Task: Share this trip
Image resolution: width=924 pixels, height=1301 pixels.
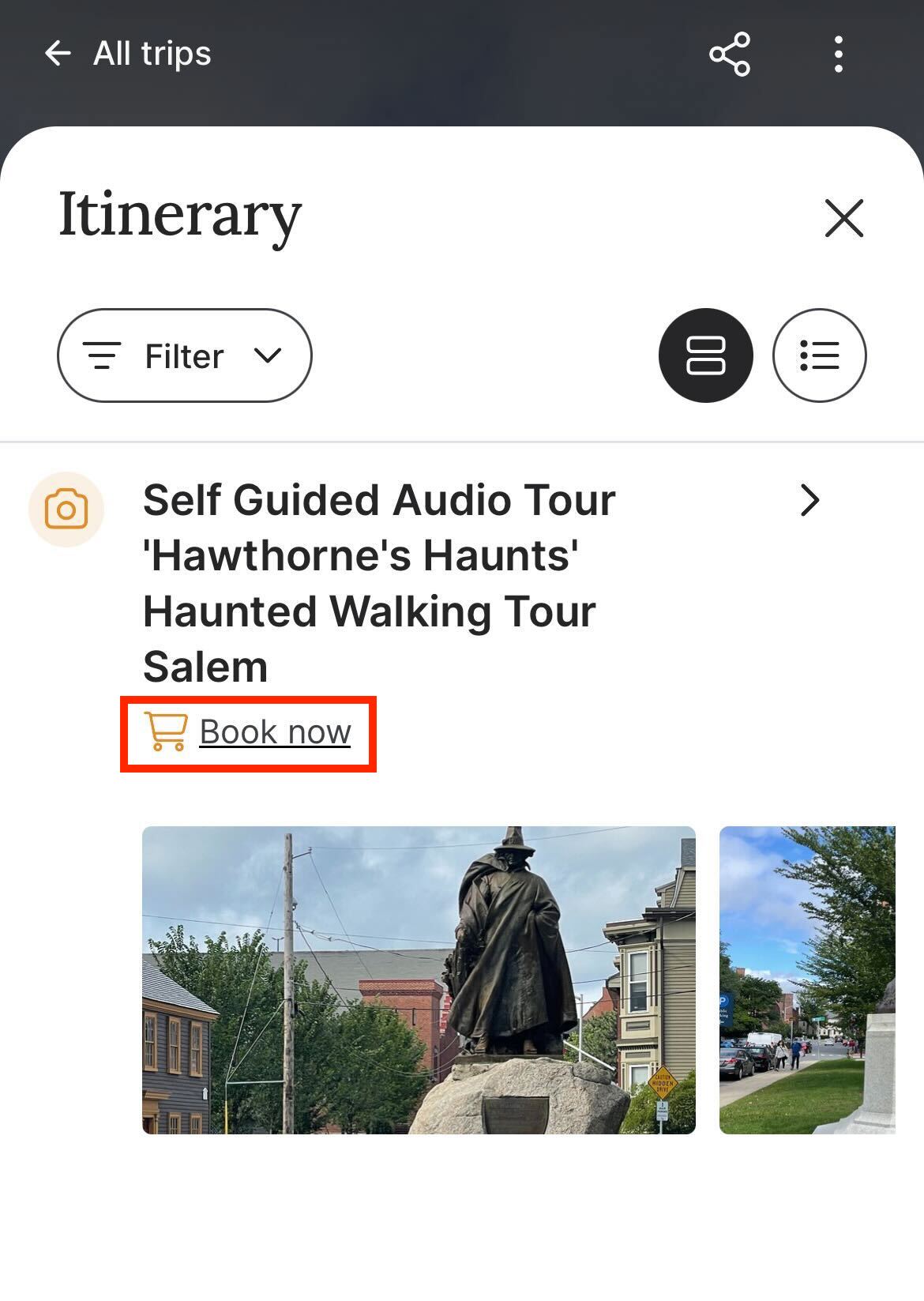Action: pos(729,55)
